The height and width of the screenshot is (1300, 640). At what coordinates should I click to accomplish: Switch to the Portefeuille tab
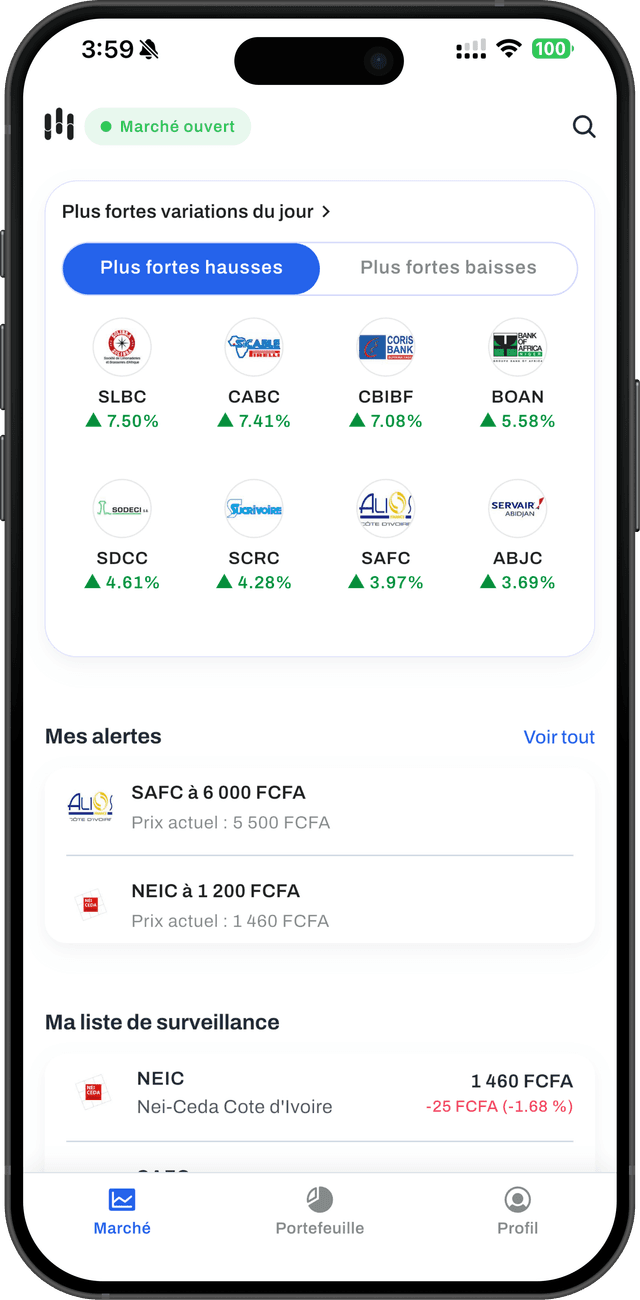coord(320,1211)
